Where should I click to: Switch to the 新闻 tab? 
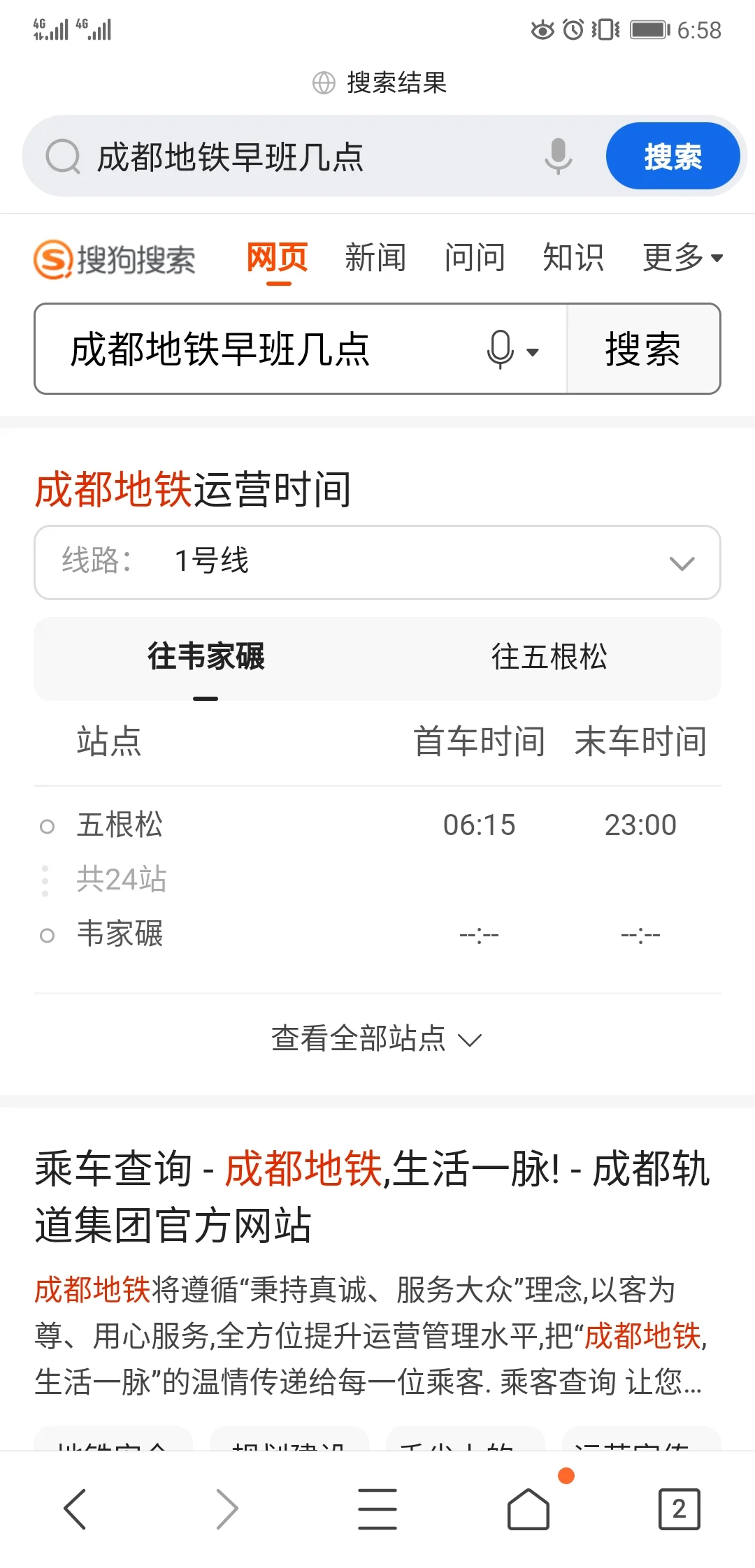[375, 259]
